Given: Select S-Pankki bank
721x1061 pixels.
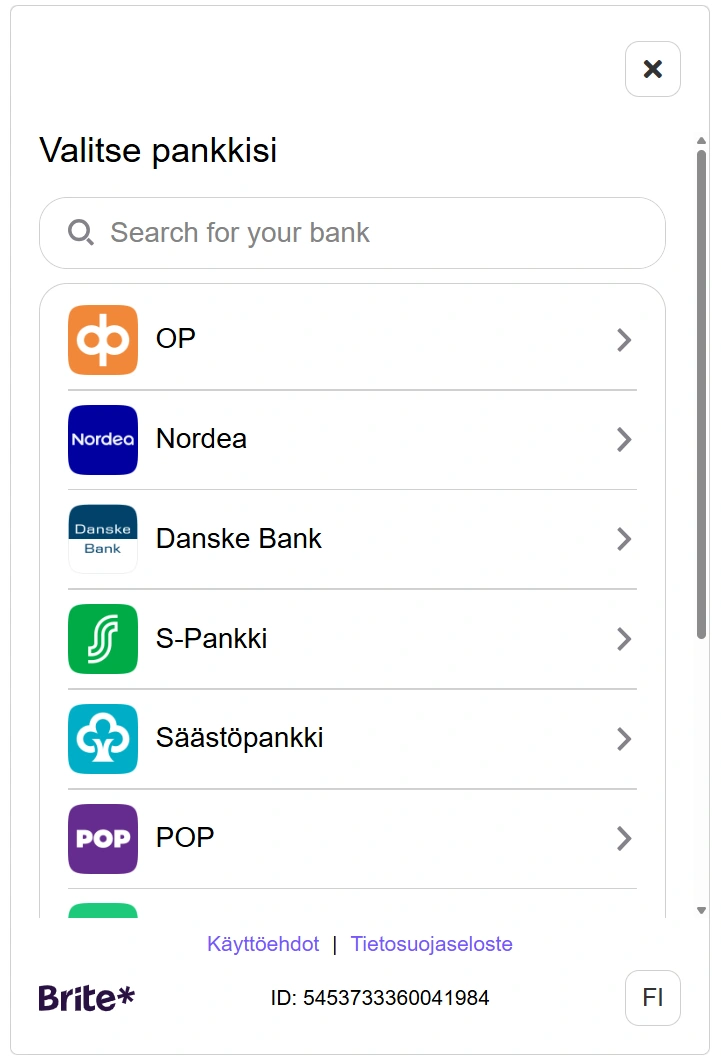Looking at the screenshot, I should point(352,639).
